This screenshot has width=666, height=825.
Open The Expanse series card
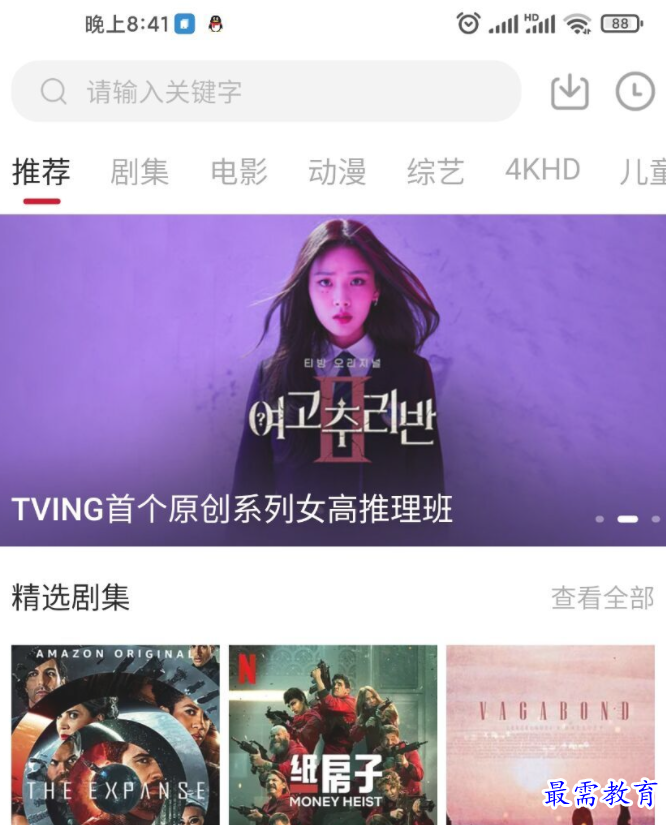pyautogui.click(x=115, y=735)
